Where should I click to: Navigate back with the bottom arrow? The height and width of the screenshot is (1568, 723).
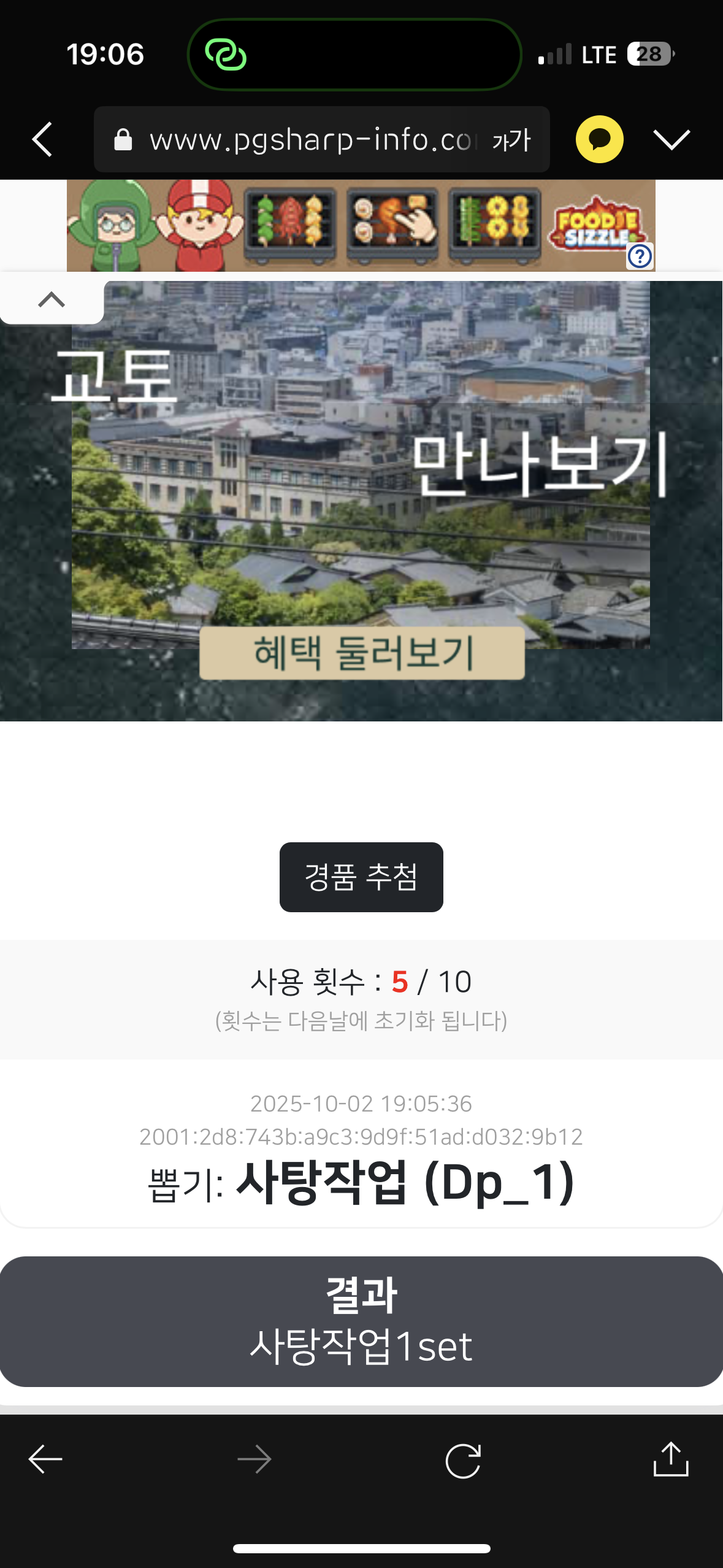(45, 1458)
